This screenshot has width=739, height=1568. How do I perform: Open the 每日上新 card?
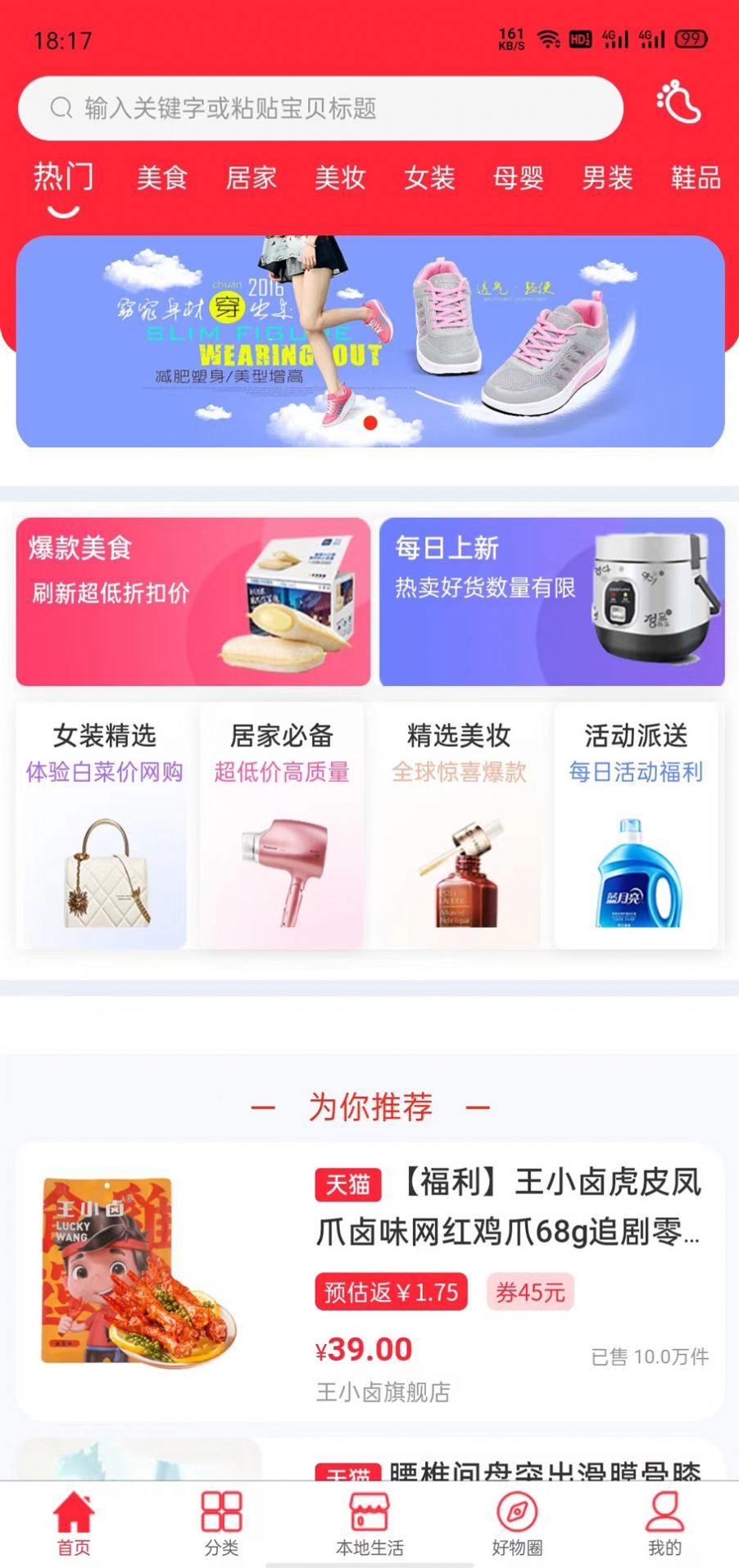(552, 602)
